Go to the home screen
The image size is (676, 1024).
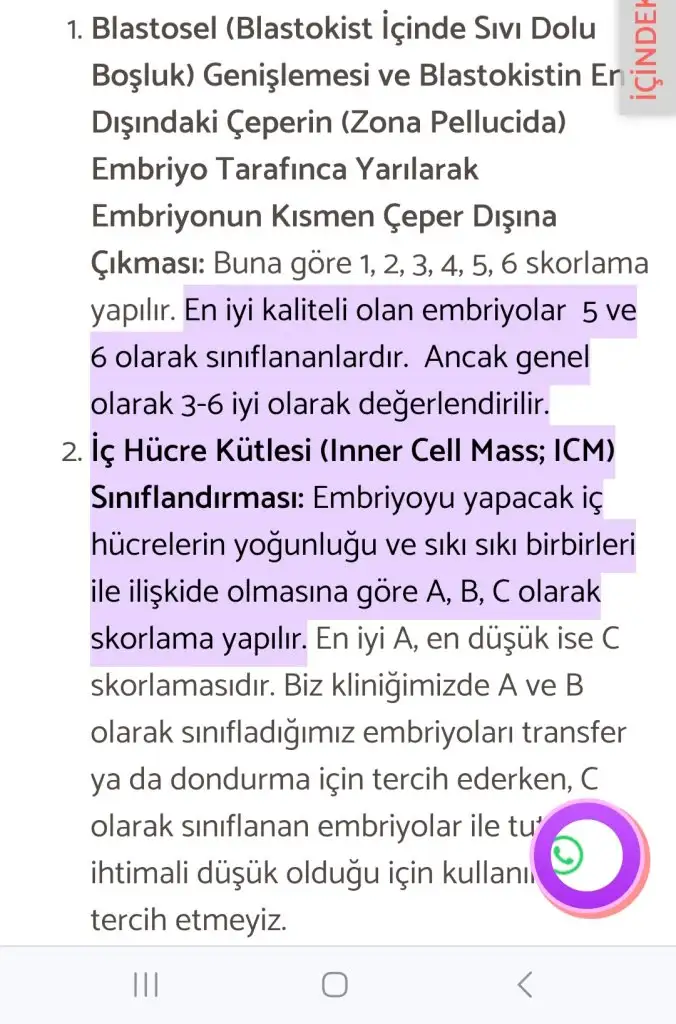point(336,985)
